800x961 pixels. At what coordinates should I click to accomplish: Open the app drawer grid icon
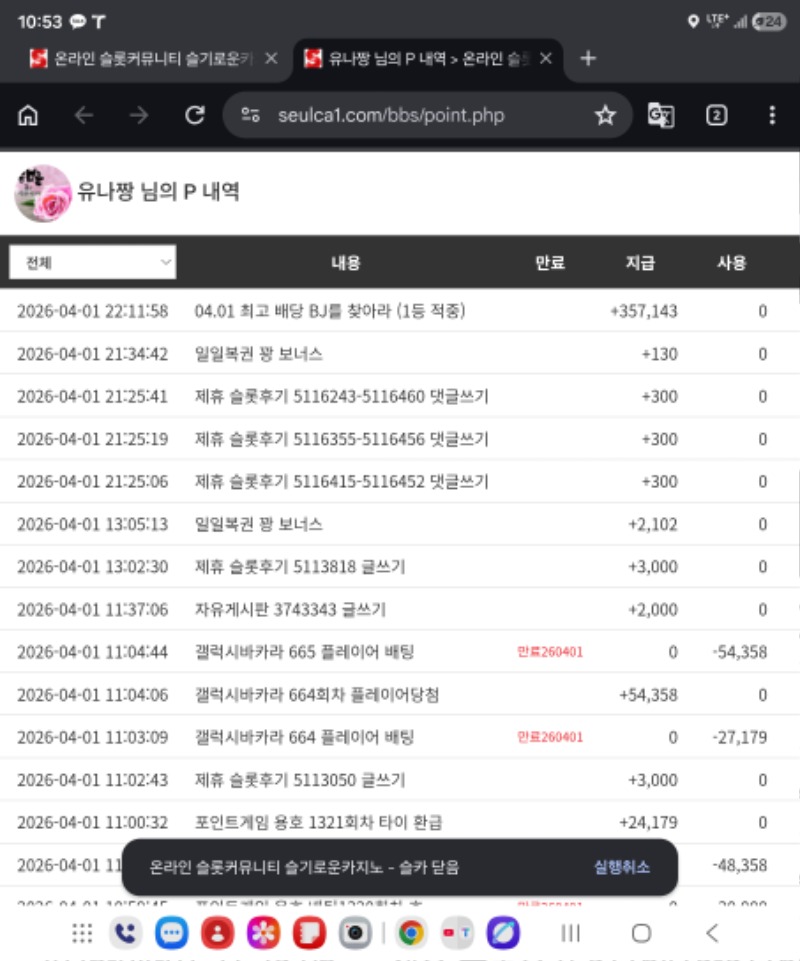click(82, 933)
